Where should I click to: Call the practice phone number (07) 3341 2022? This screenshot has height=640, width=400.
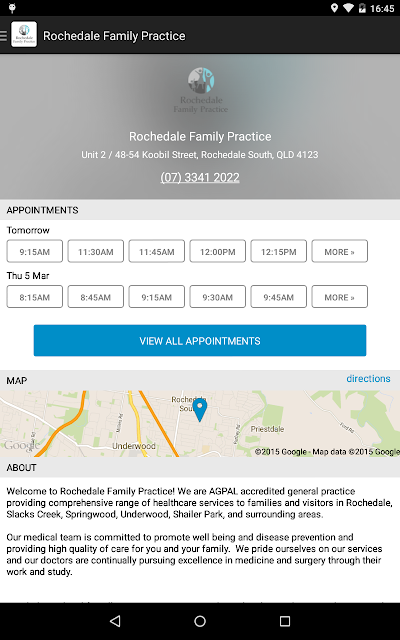(200, 178)
